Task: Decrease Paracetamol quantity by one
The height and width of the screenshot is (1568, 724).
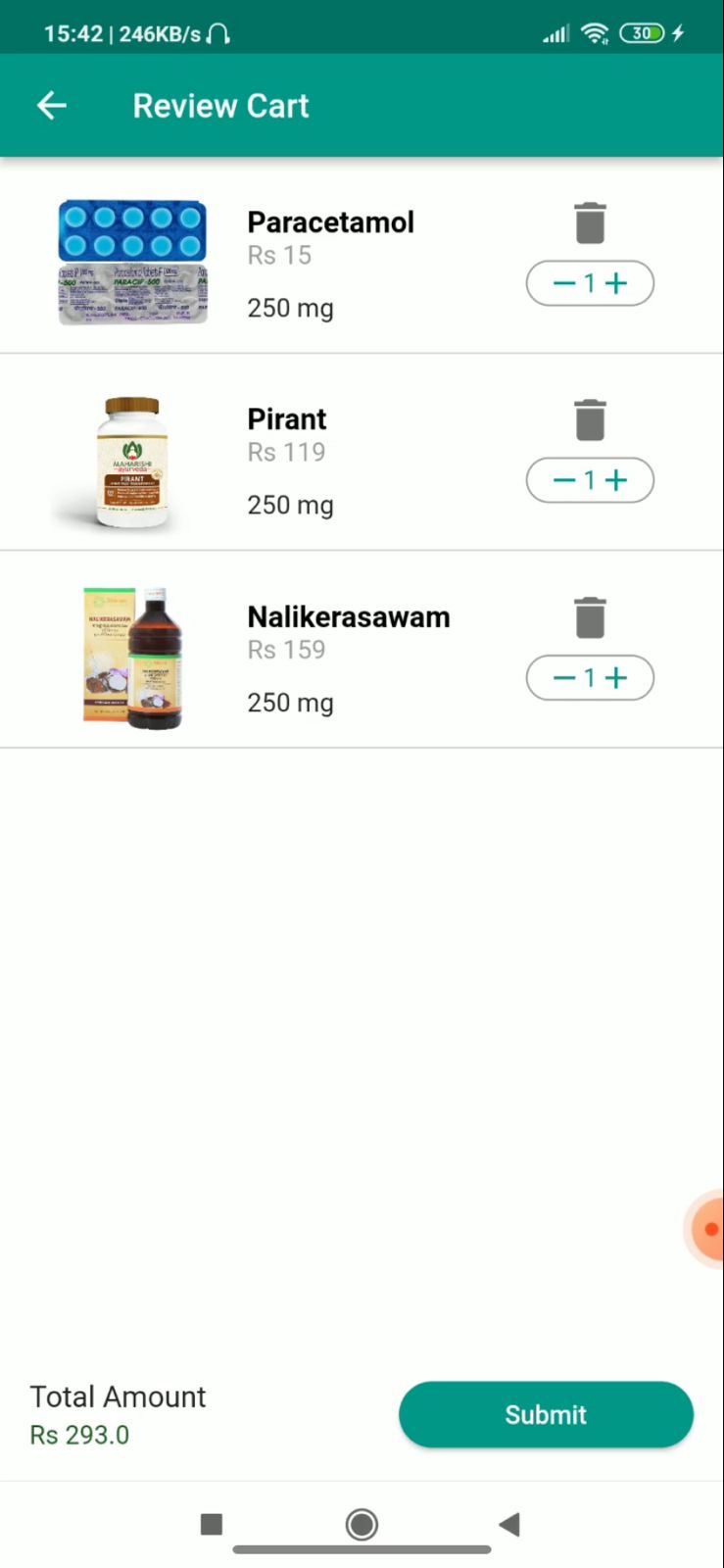Action: 564,284
